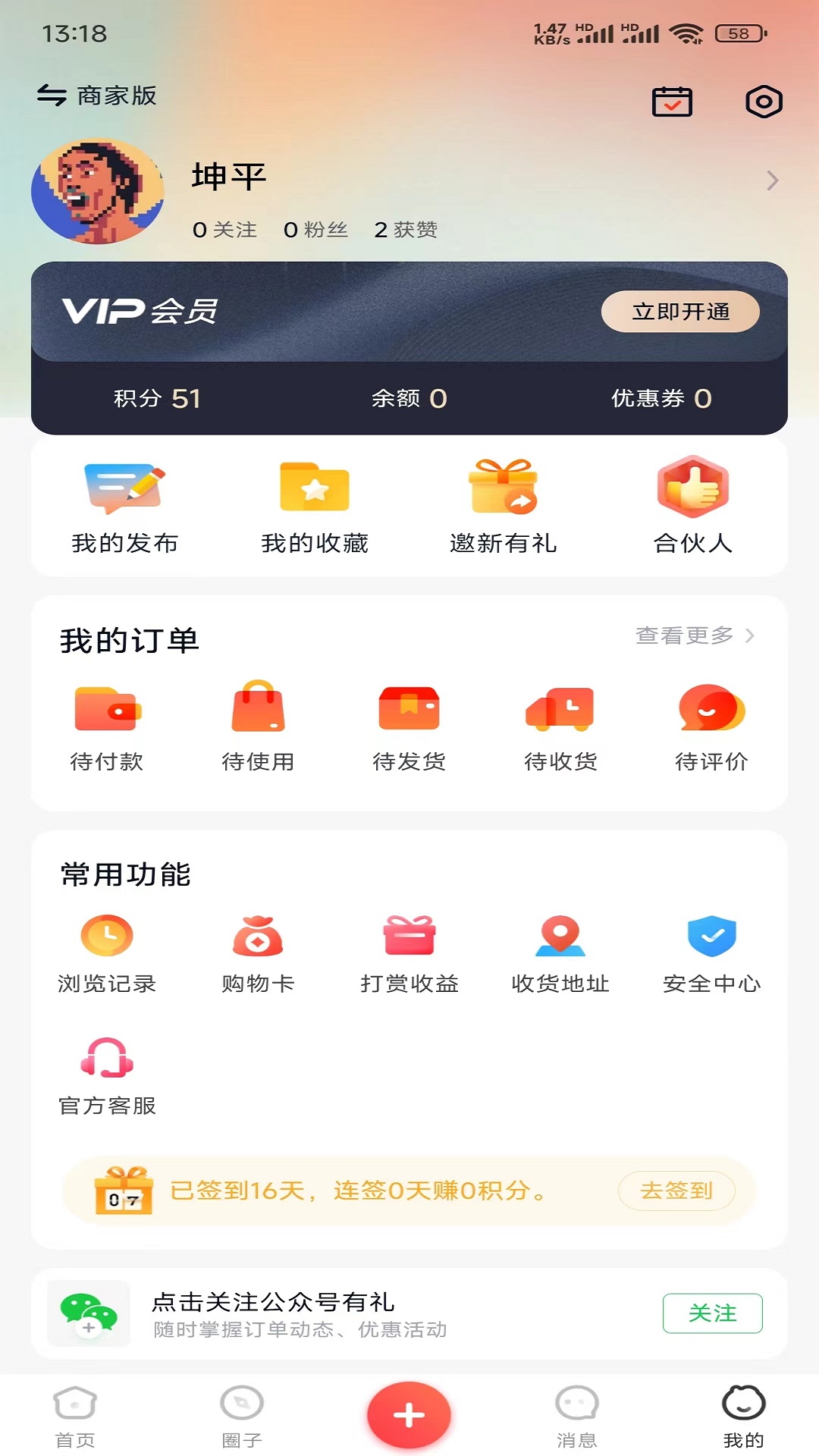Tap the red plus publish button
Viewport: 819px width, 1456px height.
[409, 1415]
